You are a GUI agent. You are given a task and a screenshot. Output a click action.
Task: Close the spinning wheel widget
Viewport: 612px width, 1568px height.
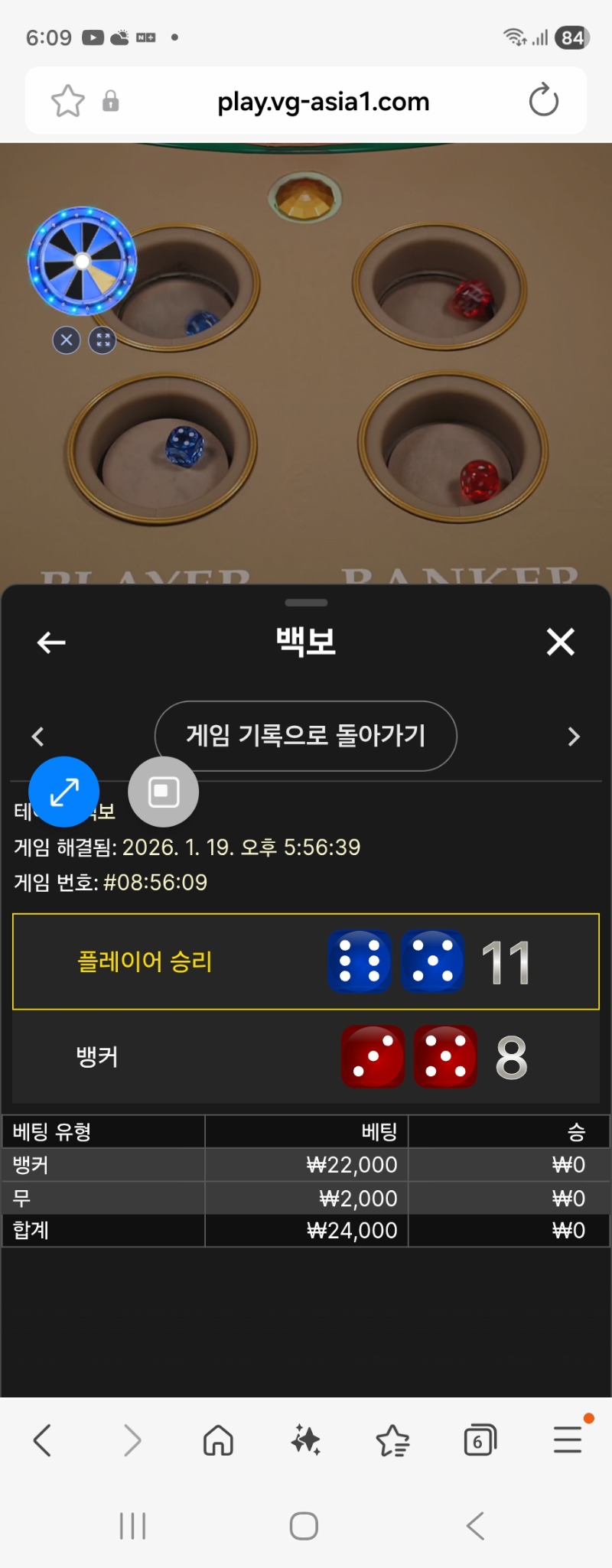pyautogui.click(x=67, y=340)
